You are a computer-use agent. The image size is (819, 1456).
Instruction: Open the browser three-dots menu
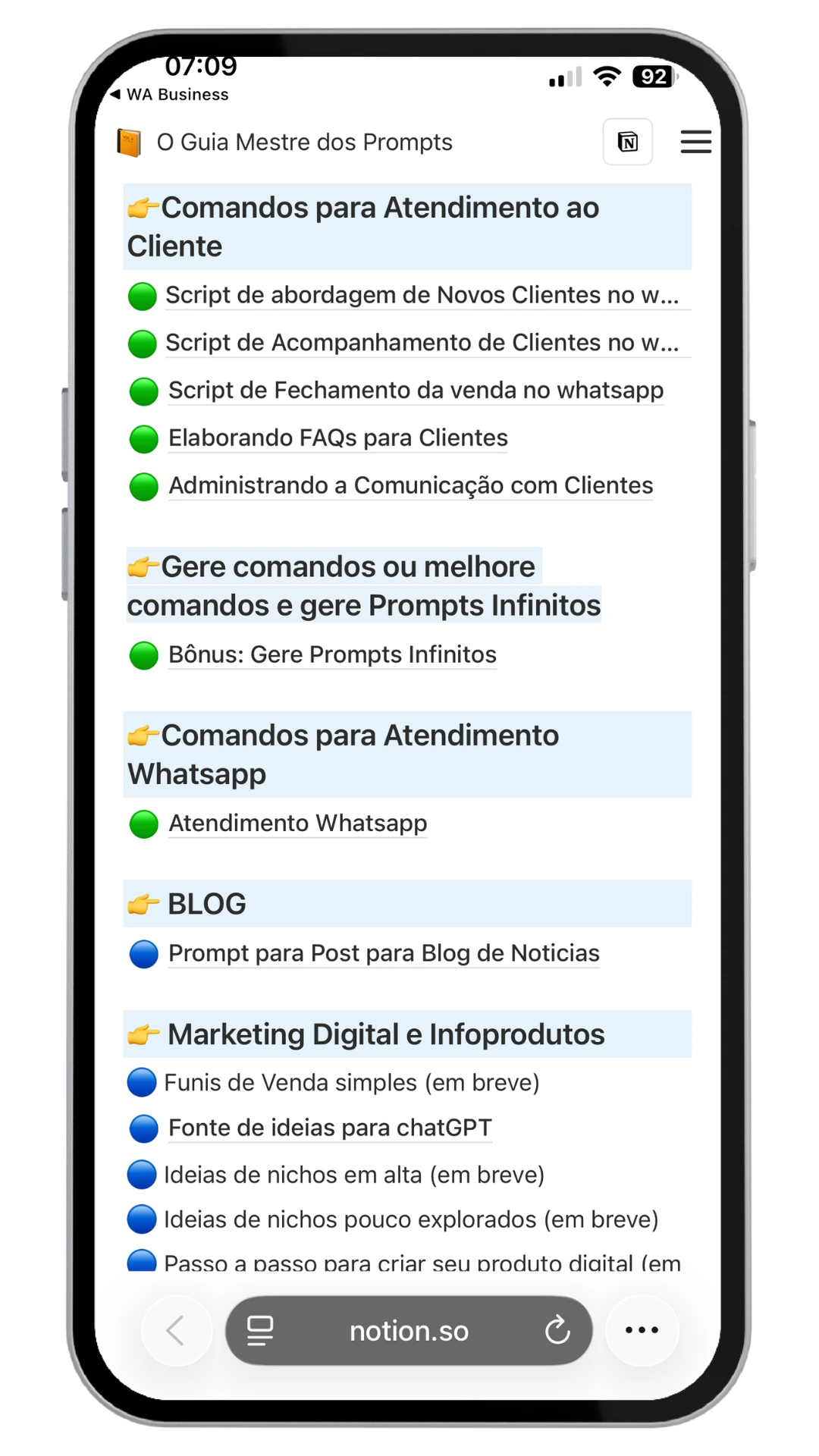(x=642, y=1330)
